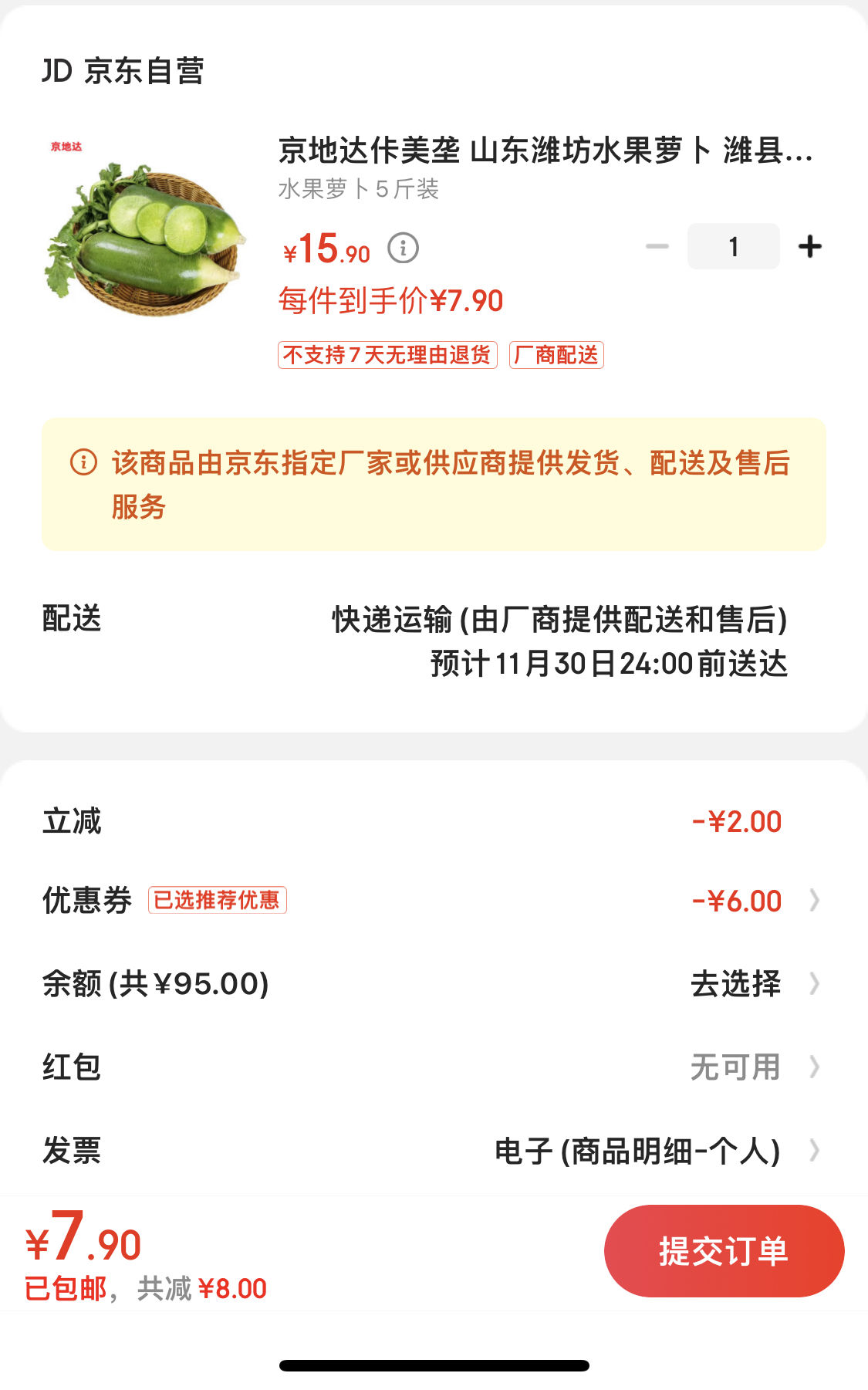Open the 红包 red packet row
Image resolution: width=868 pixels, height=1390 pixels.
pyautogui.click(x=434, y=1067)
